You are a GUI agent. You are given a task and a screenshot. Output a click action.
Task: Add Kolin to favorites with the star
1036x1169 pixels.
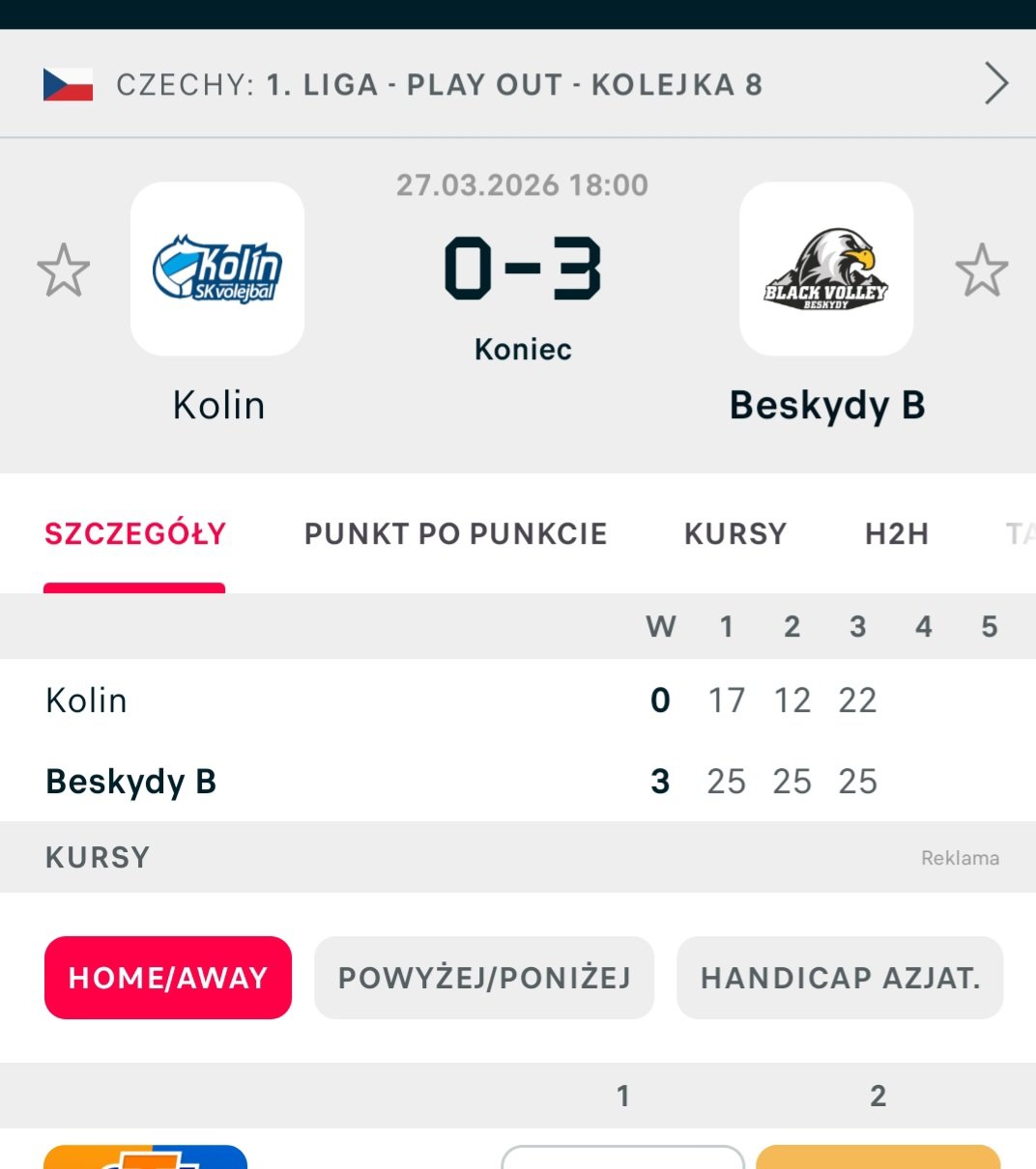(64, 270)
